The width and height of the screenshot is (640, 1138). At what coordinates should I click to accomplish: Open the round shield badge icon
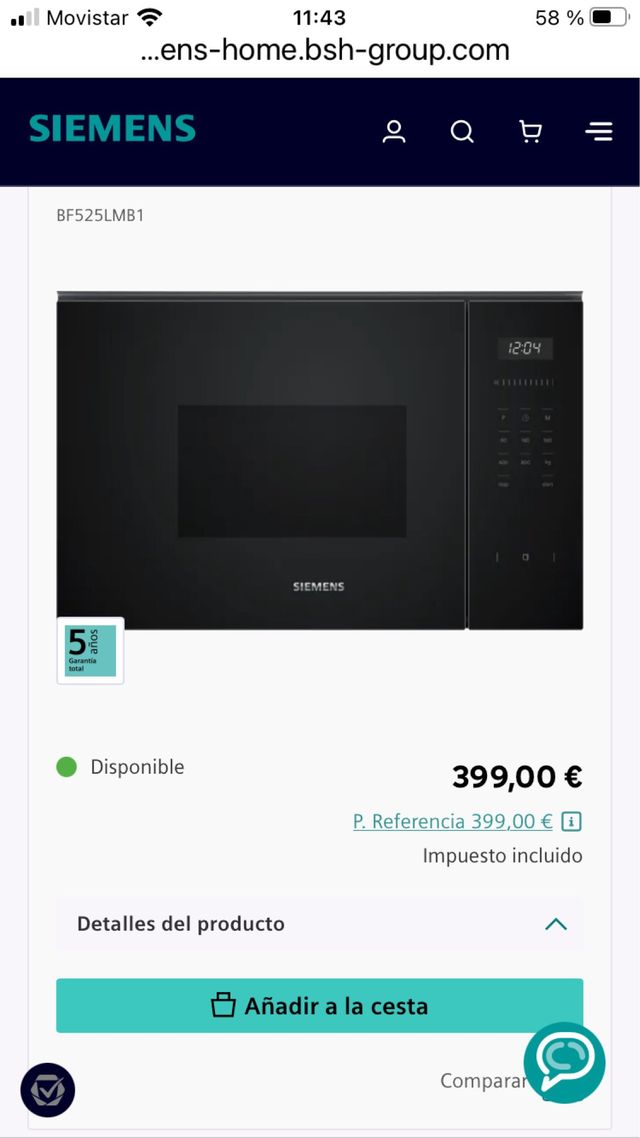click(x=48, y=1089)
